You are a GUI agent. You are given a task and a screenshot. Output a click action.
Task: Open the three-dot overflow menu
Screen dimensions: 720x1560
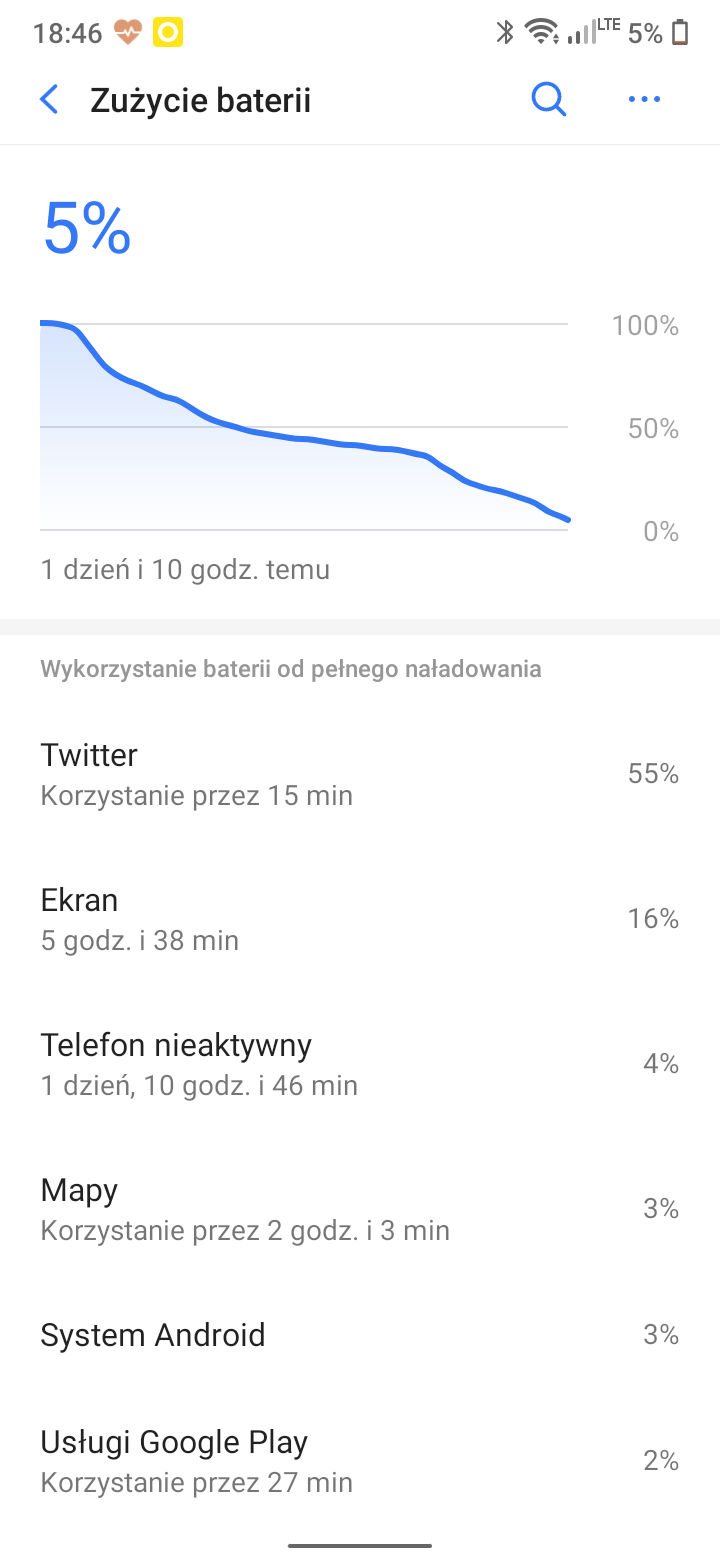click(644, 100)
